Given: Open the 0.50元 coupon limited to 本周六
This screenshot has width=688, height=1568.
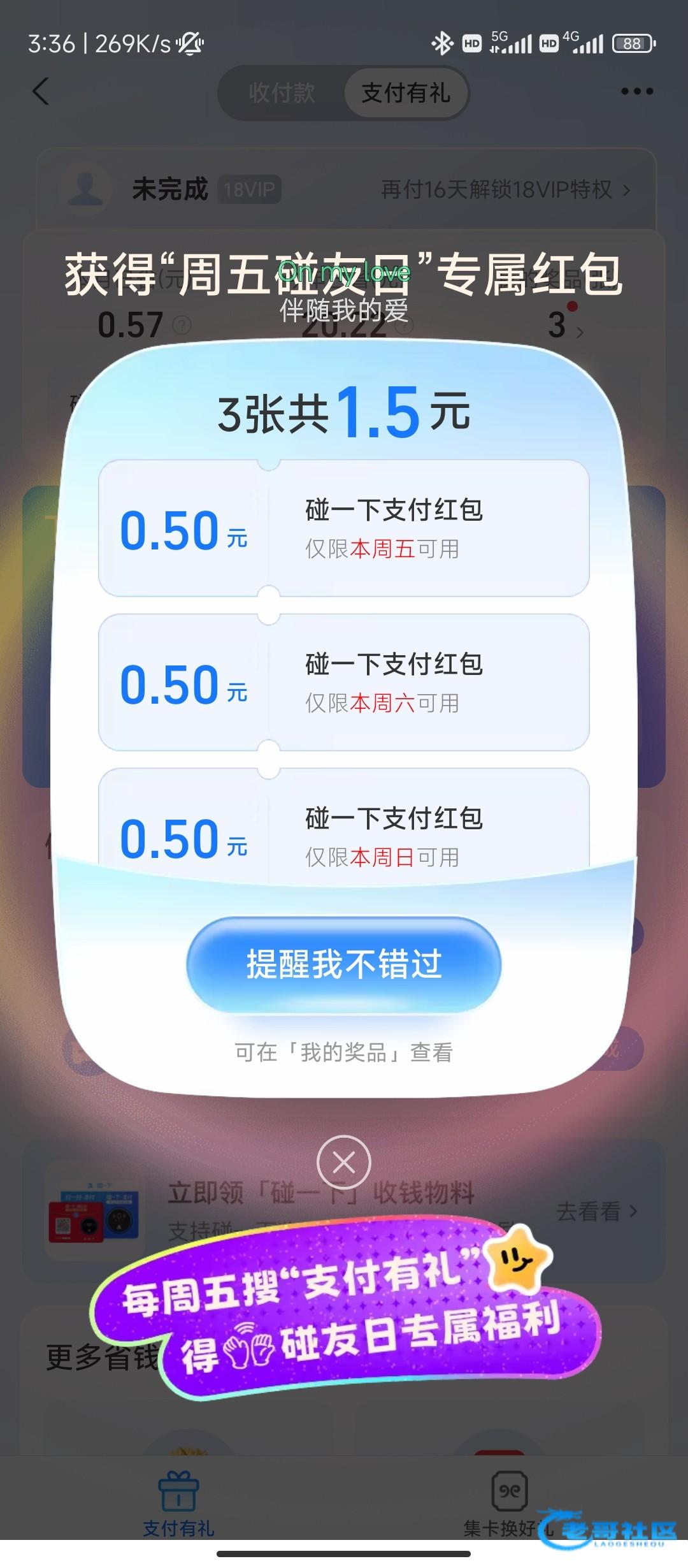Looking at the screenshot, I should tap(344, 683).
